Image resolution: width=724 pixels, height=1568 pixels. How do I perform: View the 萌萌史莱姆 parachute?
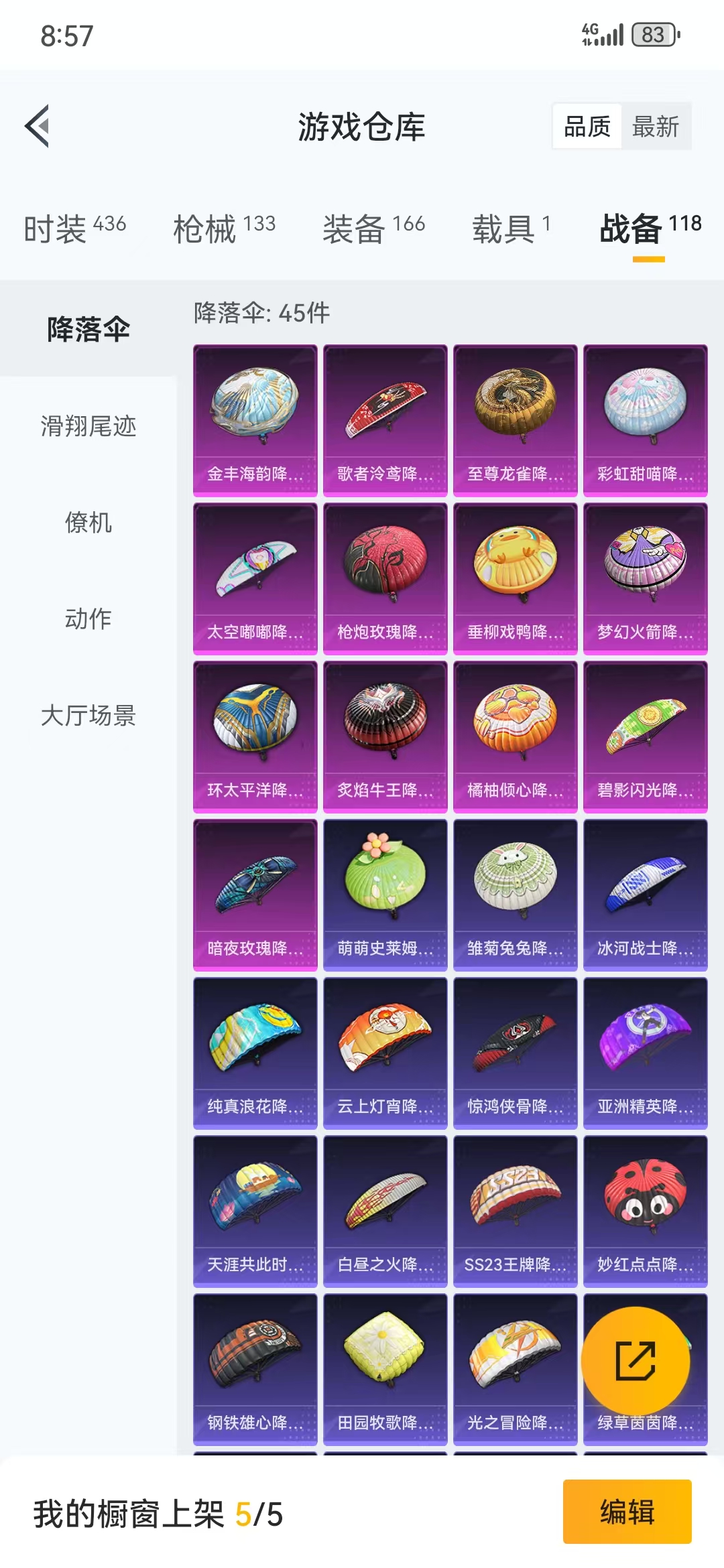(385, 895)
